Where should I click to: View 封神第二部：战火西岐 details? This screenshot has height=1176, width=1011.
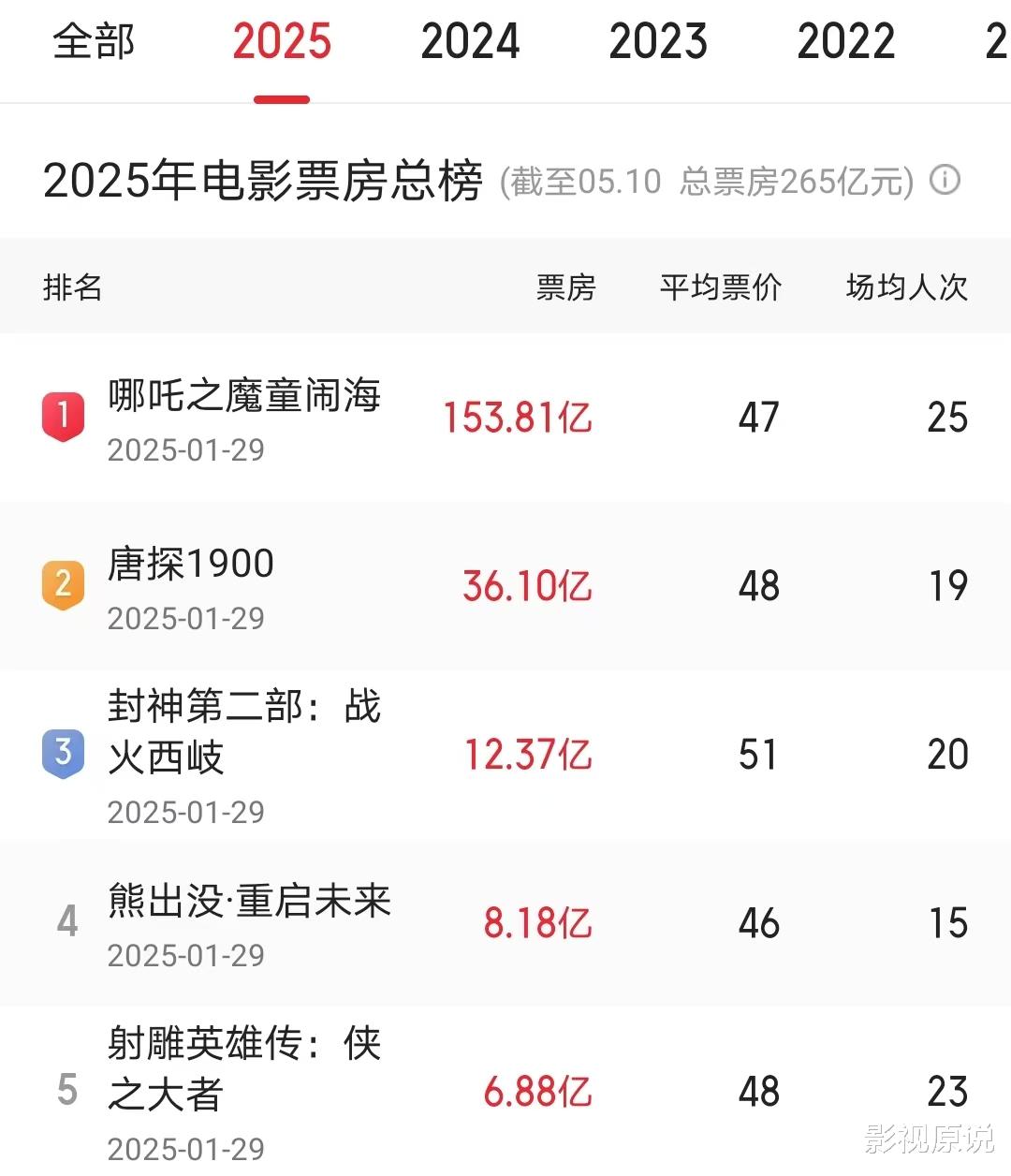point(505,755)
